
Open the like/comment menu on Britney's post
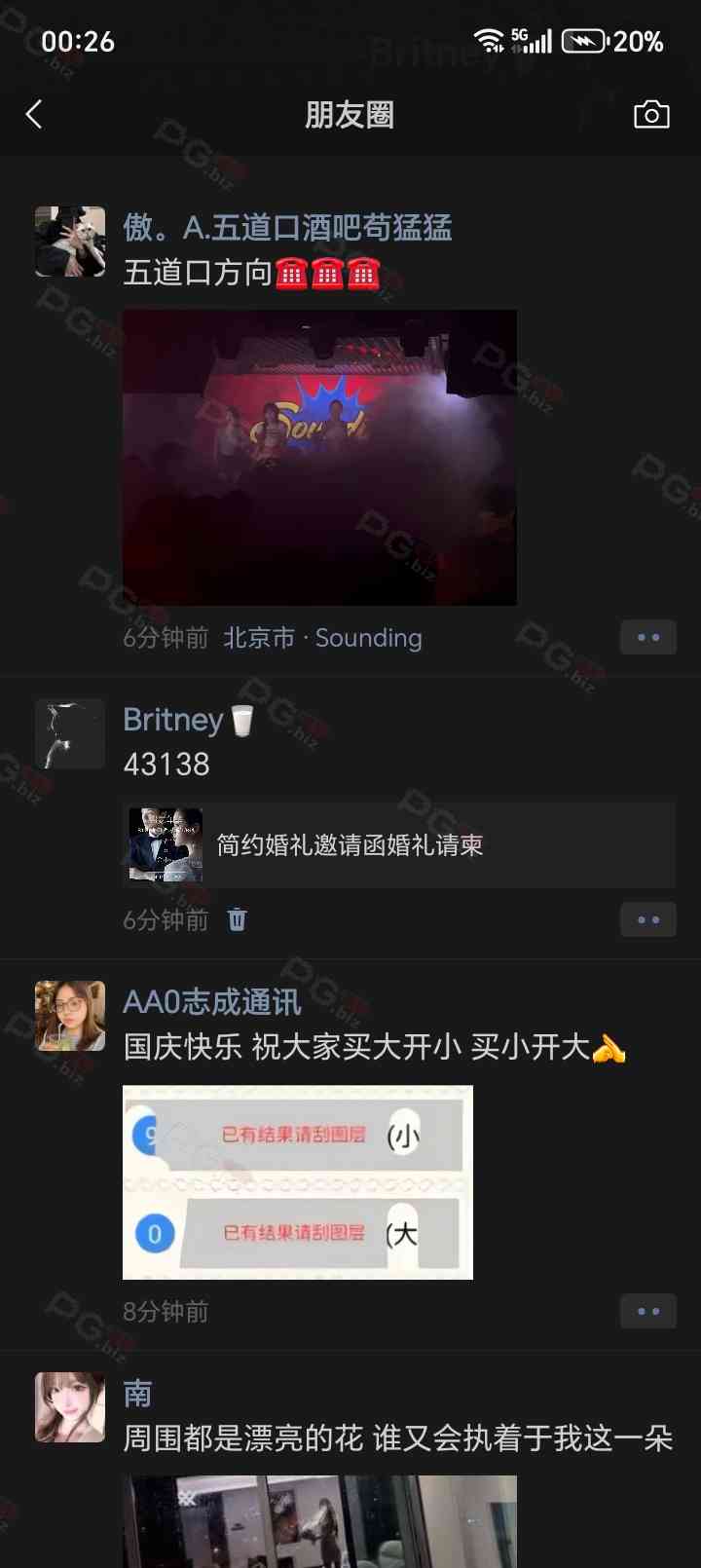[647, 919]
